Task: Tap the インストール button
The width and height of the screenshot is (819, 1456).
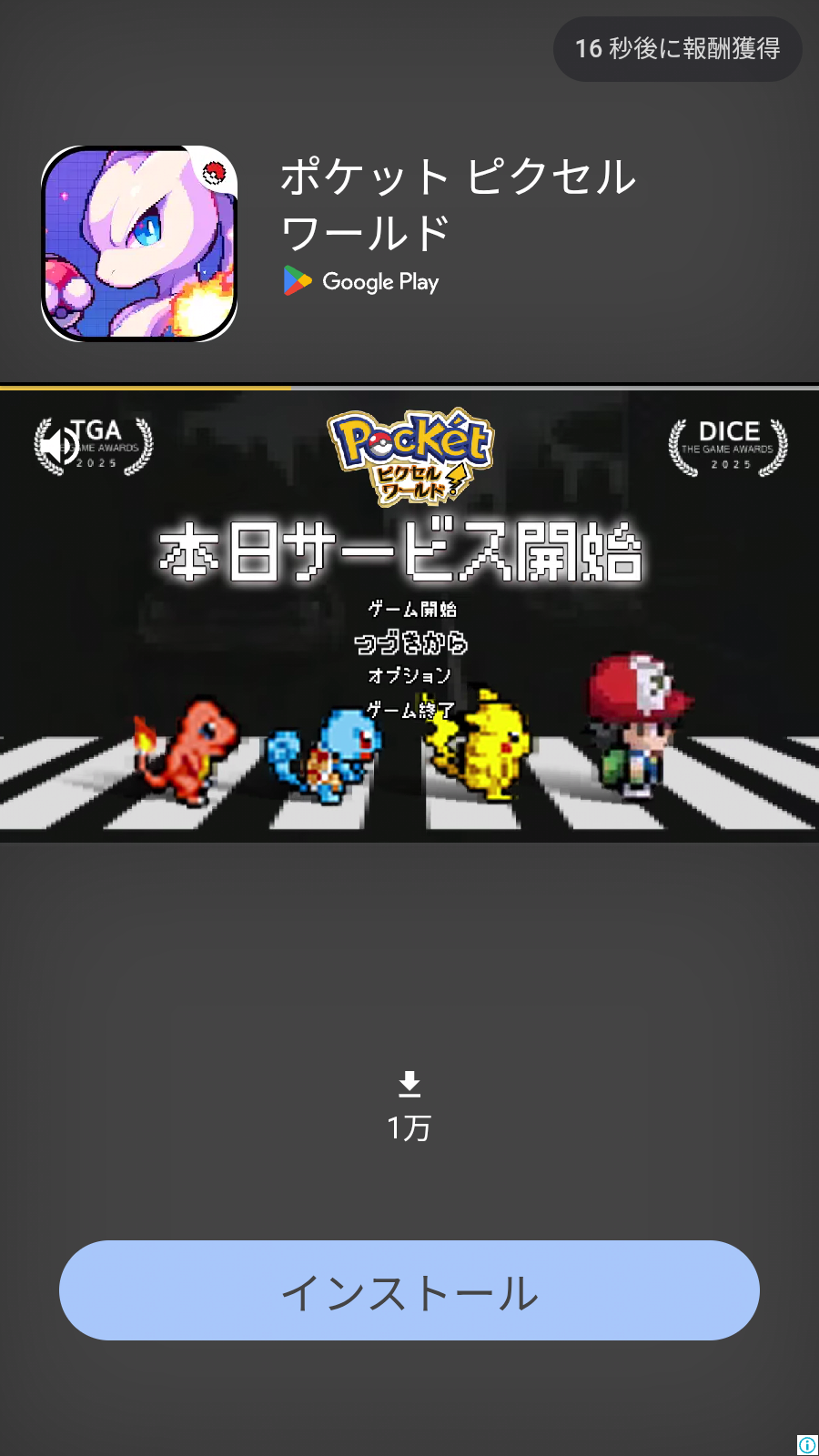Action: (x=409, y=1290)
